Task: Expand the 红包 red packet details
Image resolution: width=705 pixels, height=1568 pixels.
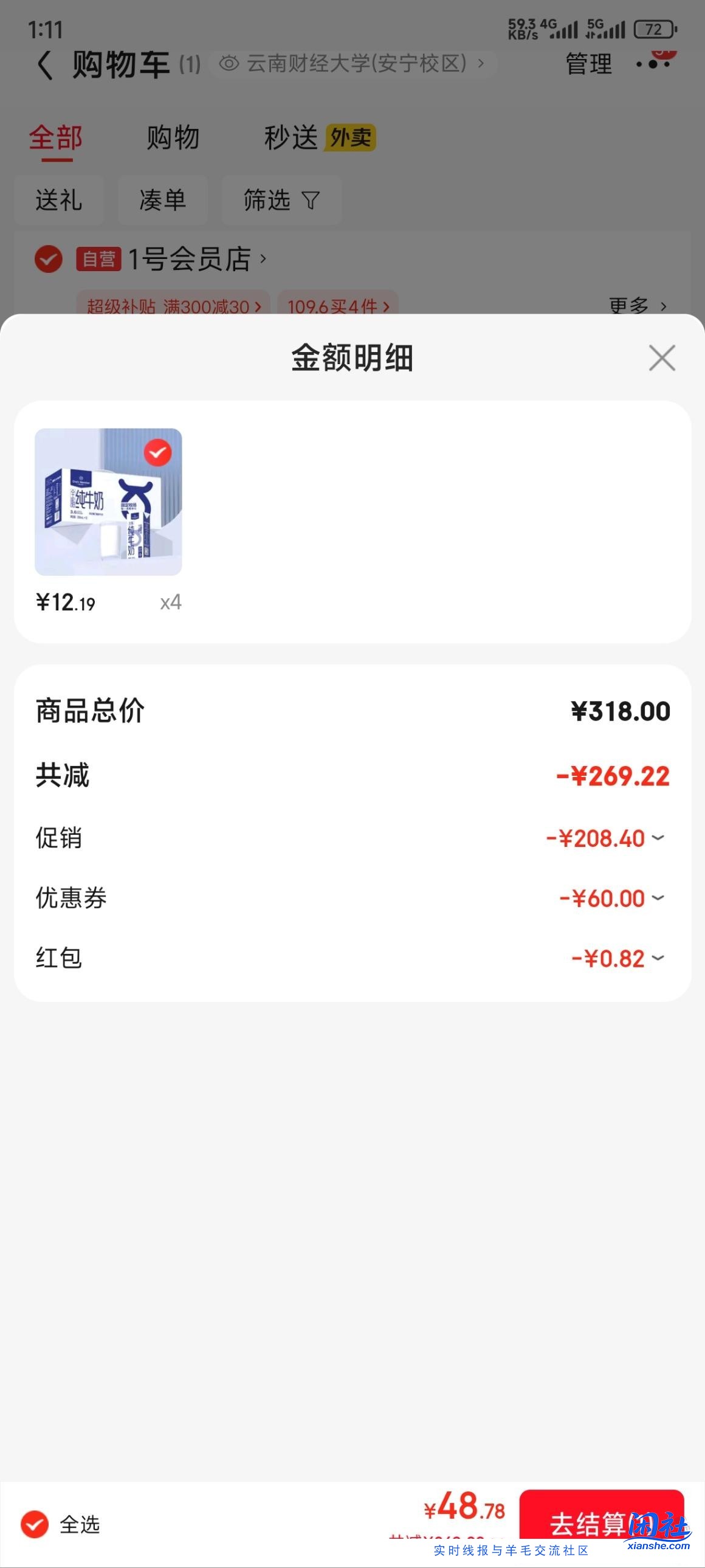Action: click(x=657, y=958)
